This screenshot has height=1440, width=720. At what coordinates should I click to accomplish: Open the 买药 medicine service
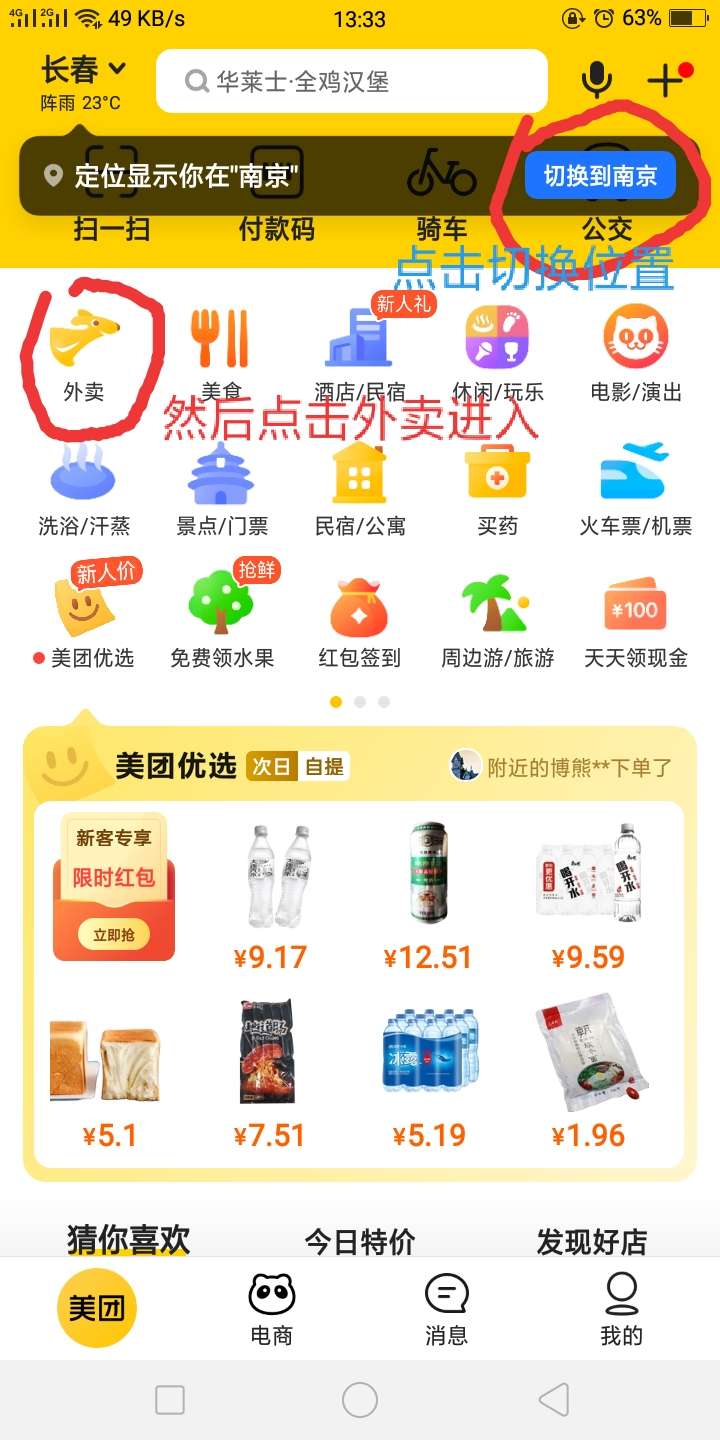pos(497,488)
